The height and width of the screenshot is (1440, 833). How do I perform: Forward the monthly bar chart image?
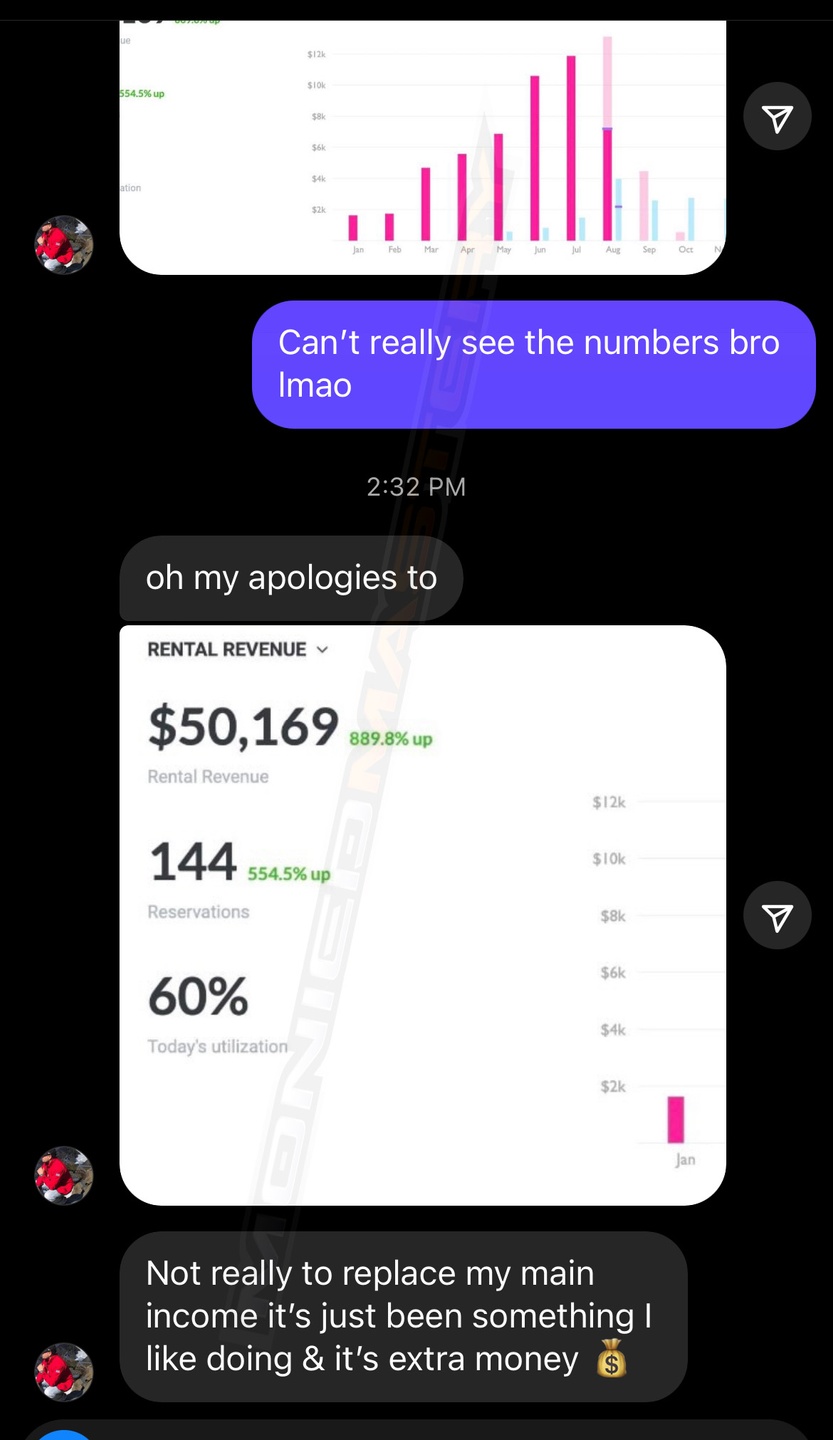point(777,117)
